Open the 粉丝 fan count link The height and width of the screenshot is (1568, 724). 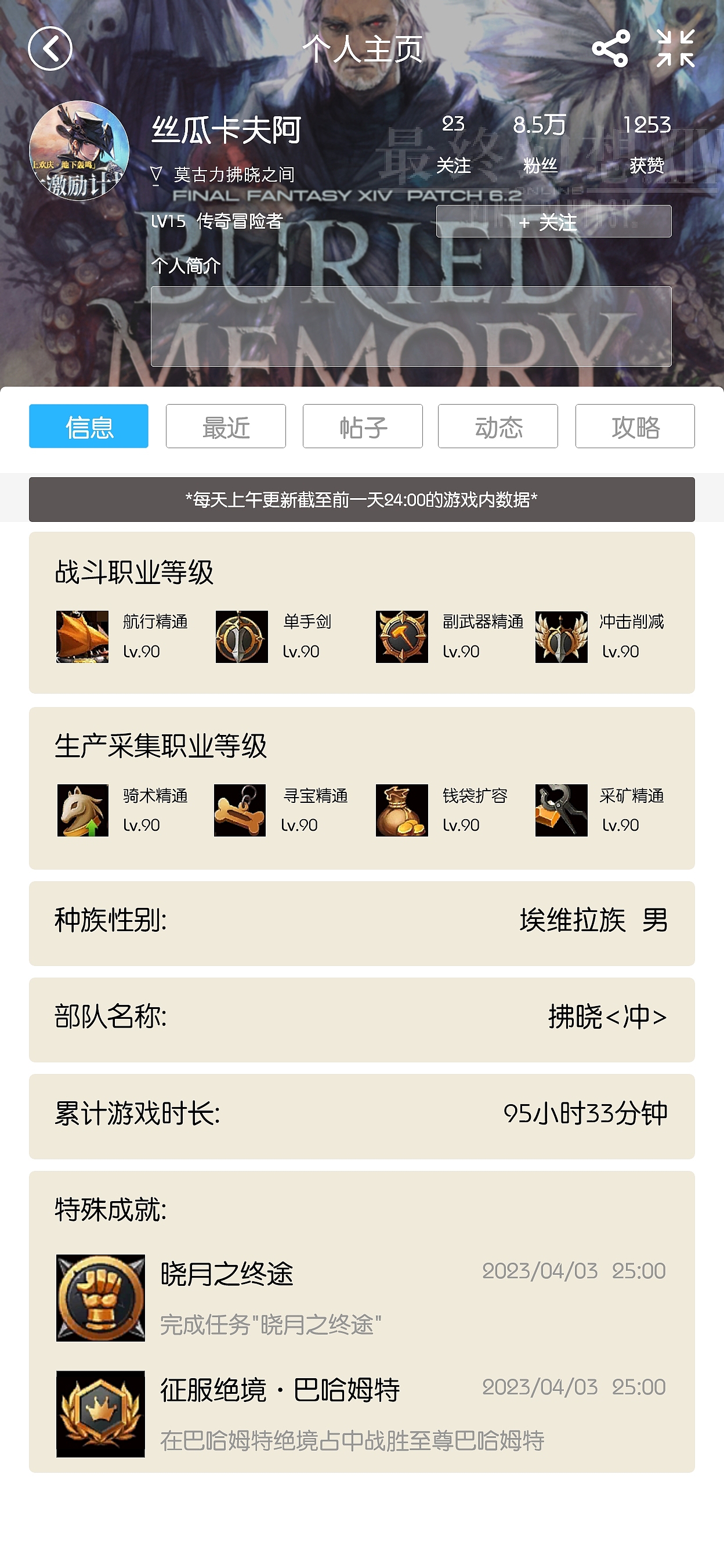coord(539,146)
